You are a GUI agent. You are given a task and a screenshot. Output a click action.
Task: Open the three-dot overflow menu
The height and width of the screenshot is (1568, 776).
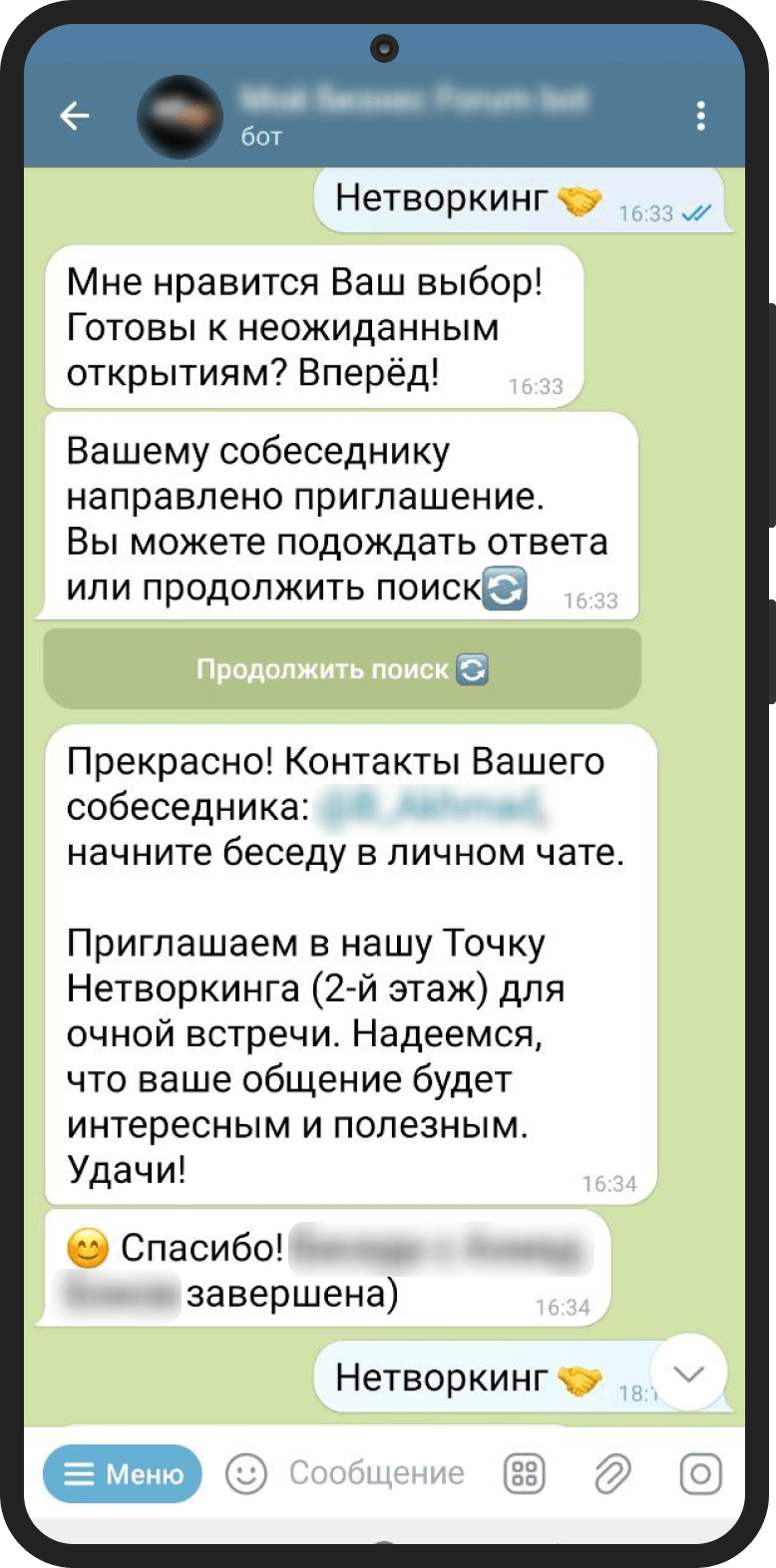coord(701,117)
